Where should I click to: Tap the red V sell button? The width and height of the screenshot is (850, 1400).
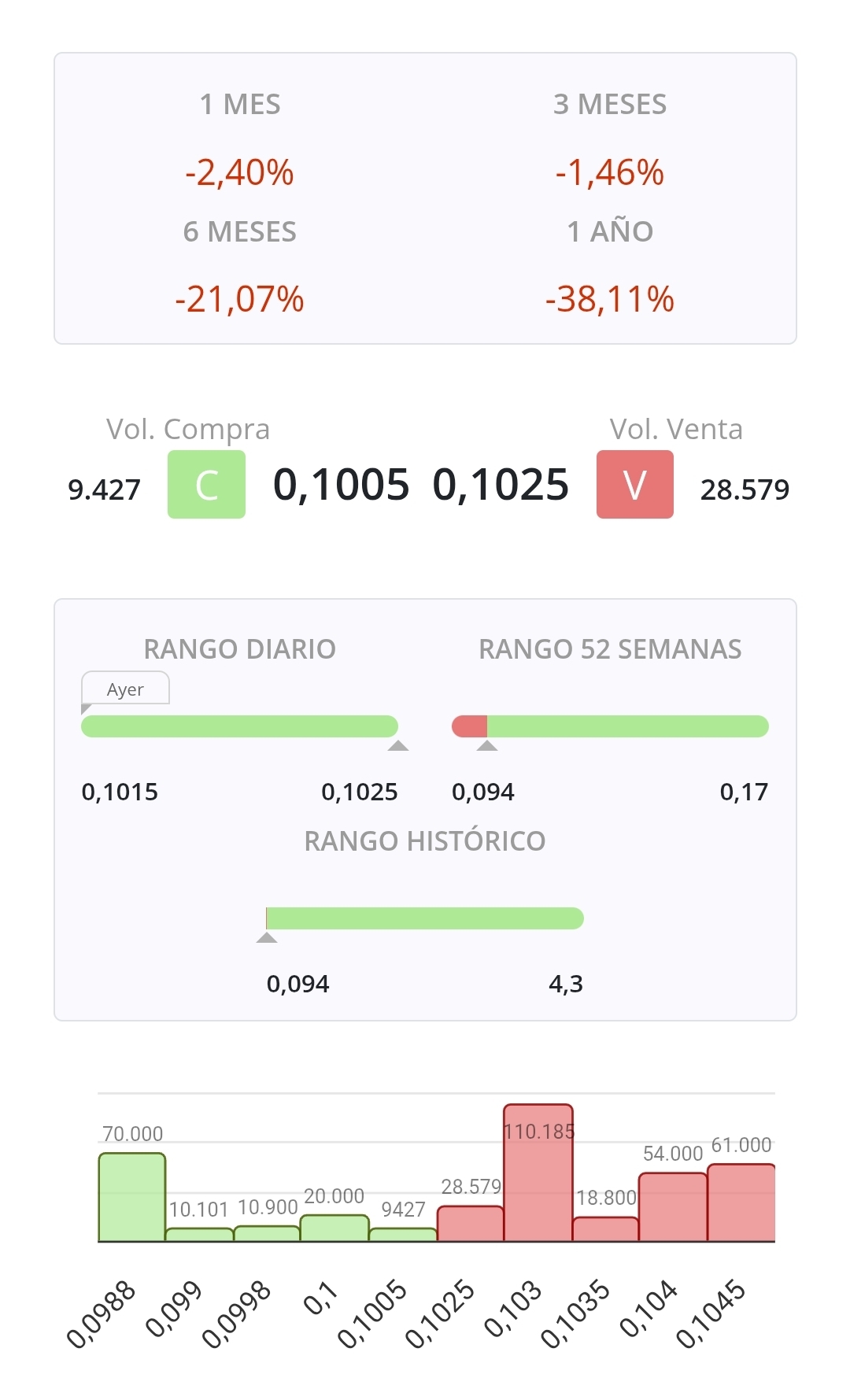(634, 485)
